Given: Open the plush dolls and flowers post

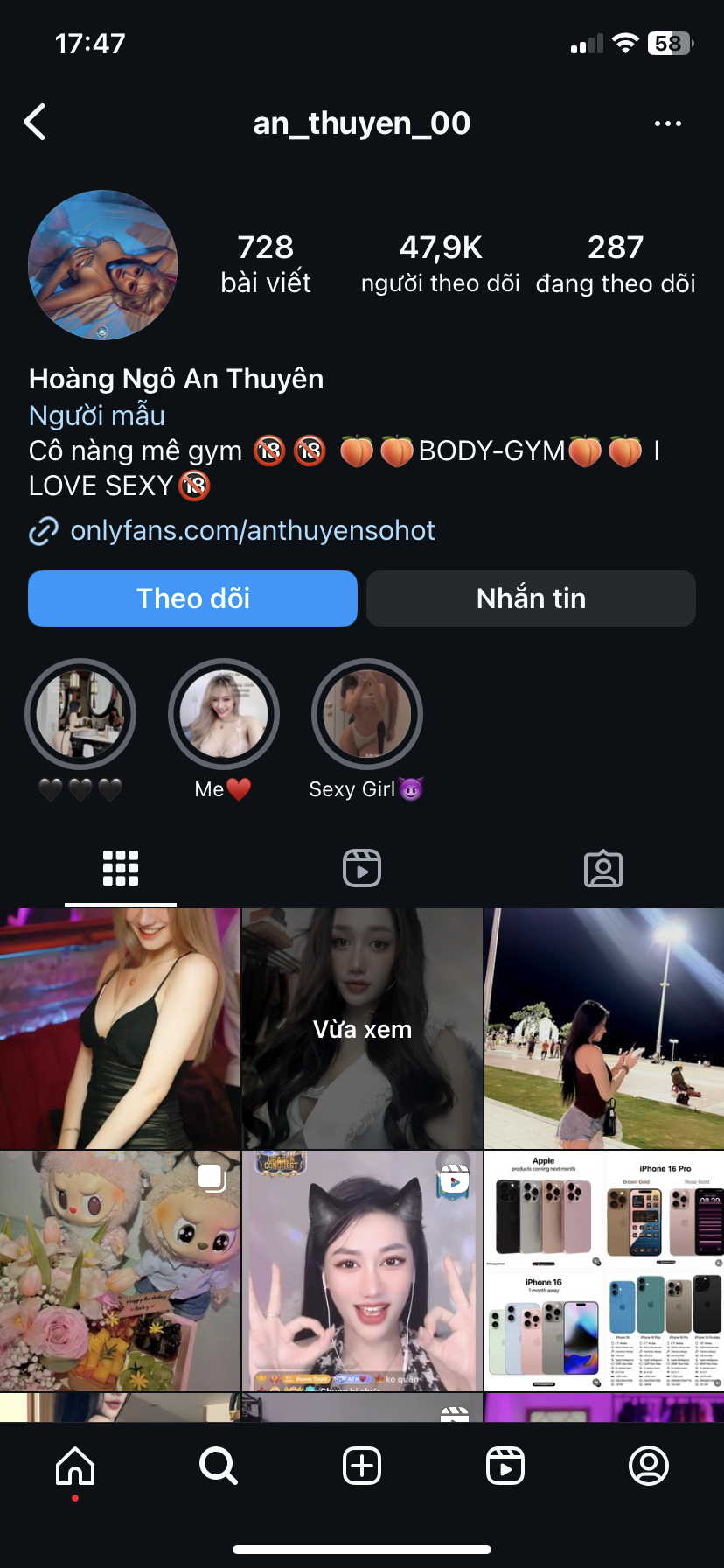Looking at the screenshot, I should pos(121,1270).
